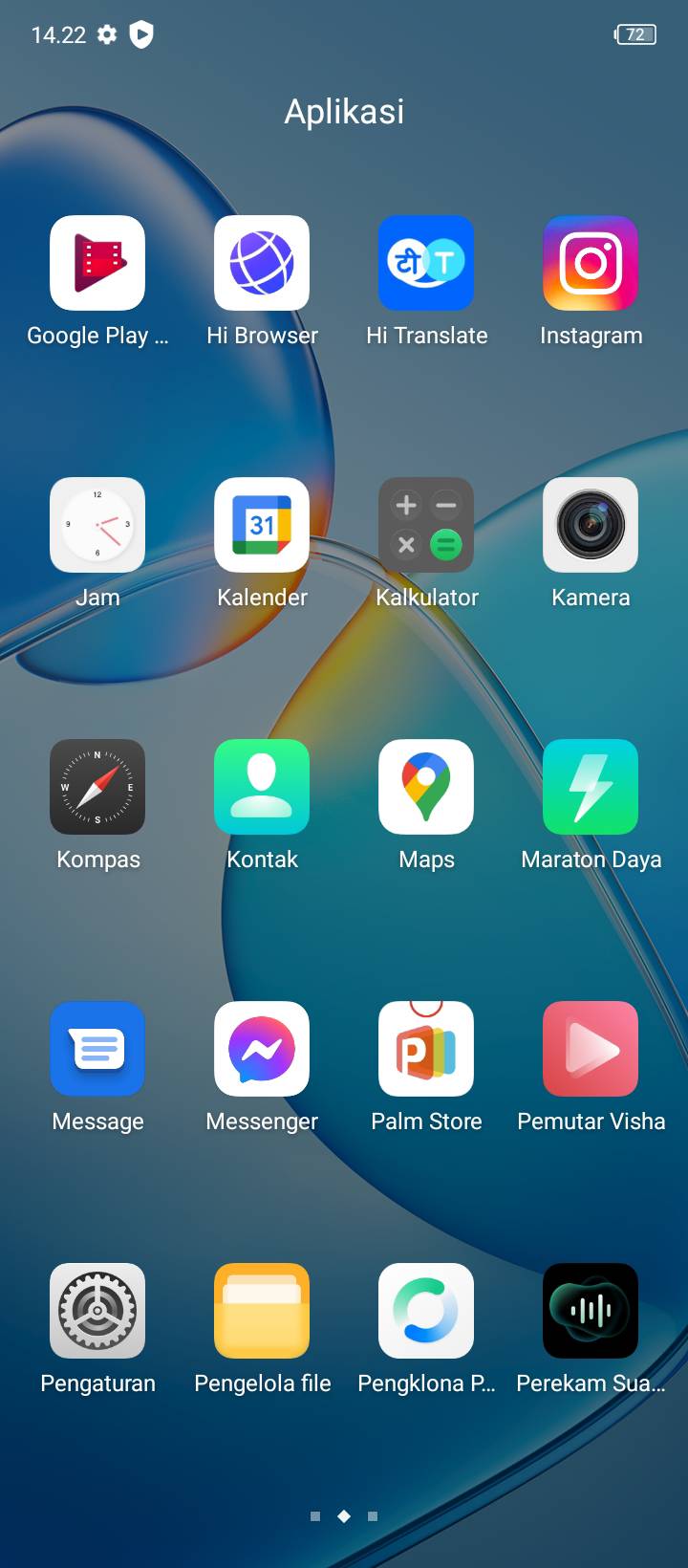
Task: Open Perekam Suara recorder
Action: [x=591, y=1311]
